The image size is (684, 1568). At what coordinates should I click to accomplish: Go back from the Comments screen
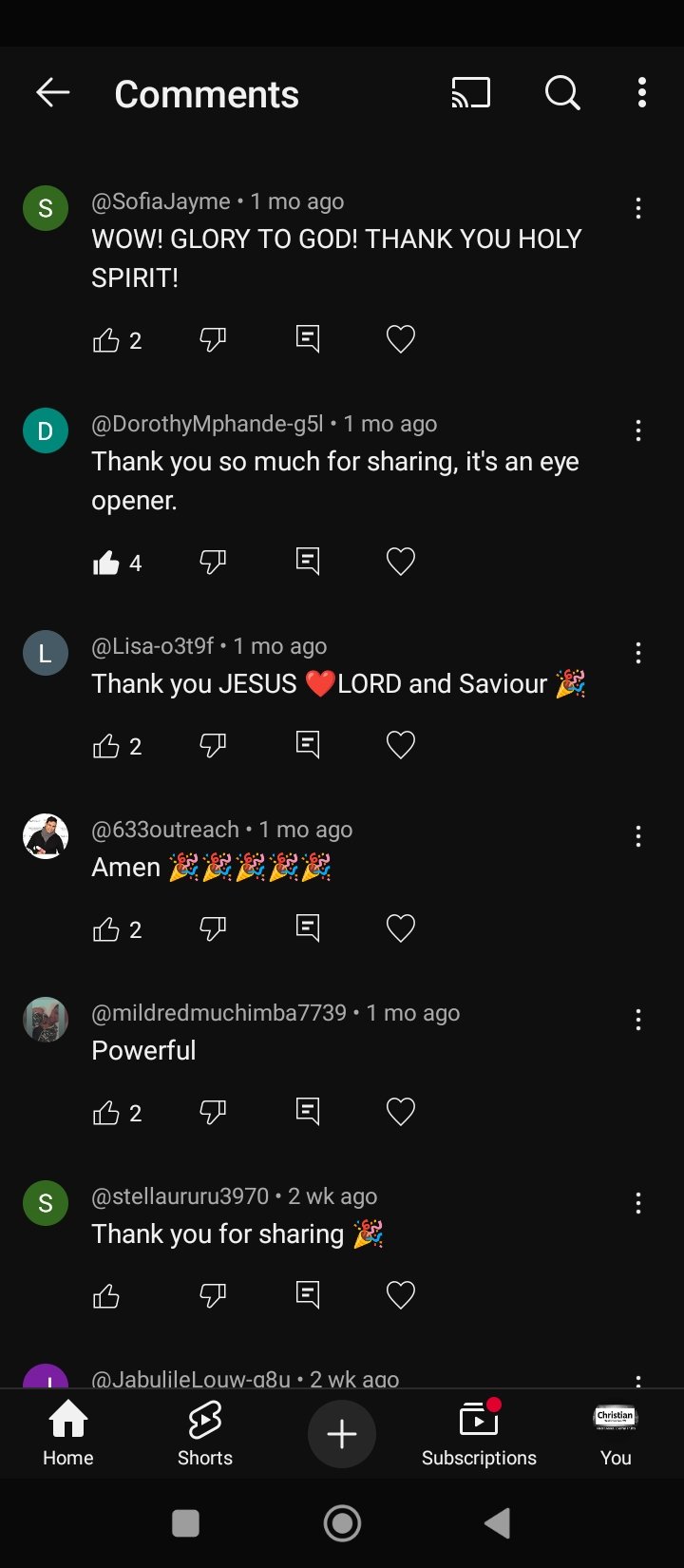[53, 92]
